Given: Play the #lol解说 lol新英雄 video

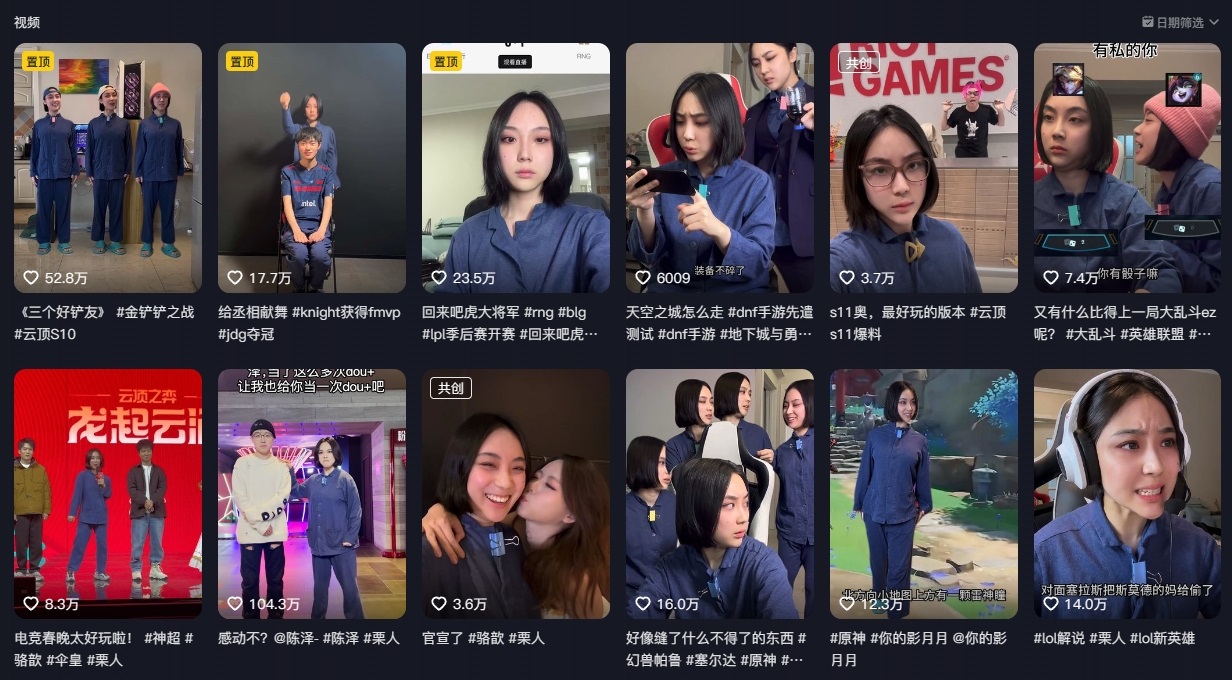Looking at the screenshot, I should 1127,493.
